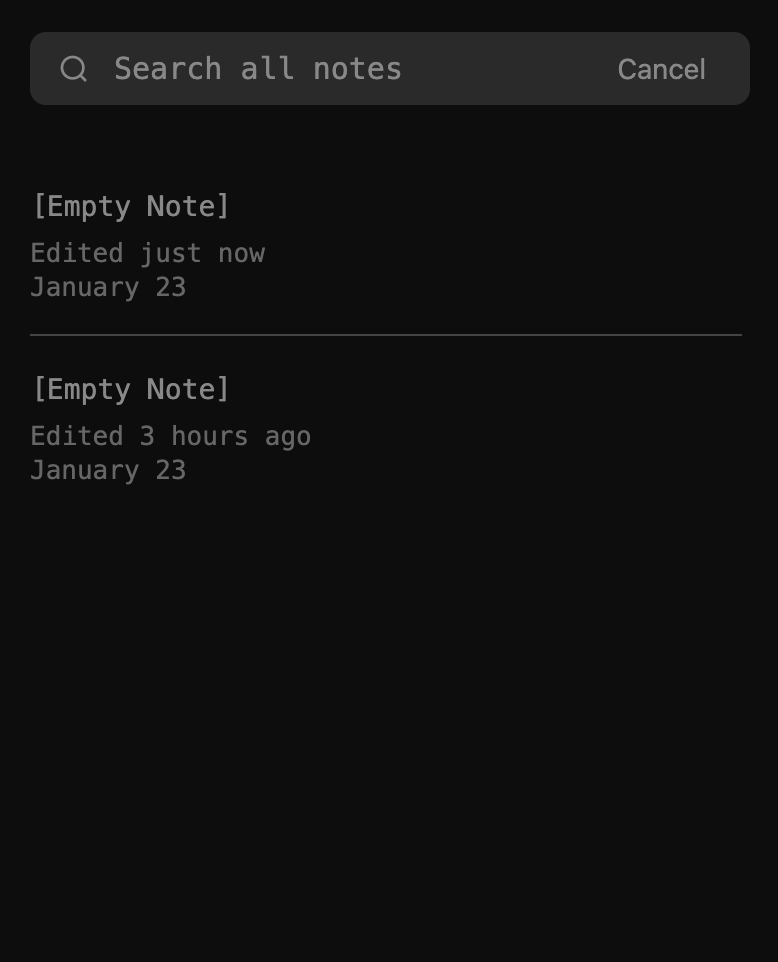Open the empty note edited 3 hours ago

tap(385, 429)
